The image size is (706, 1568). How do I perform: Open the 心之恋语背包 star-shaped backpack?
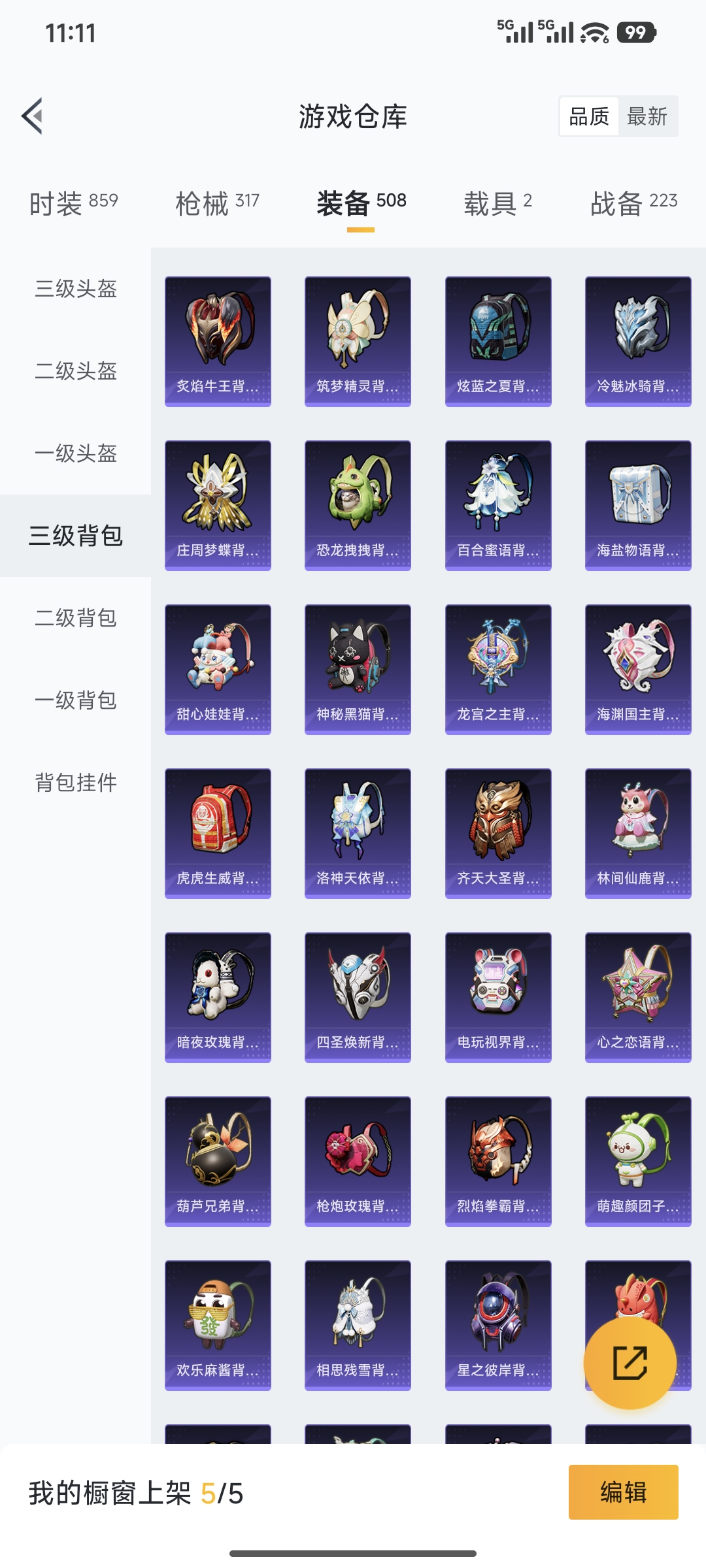point(638,994)
